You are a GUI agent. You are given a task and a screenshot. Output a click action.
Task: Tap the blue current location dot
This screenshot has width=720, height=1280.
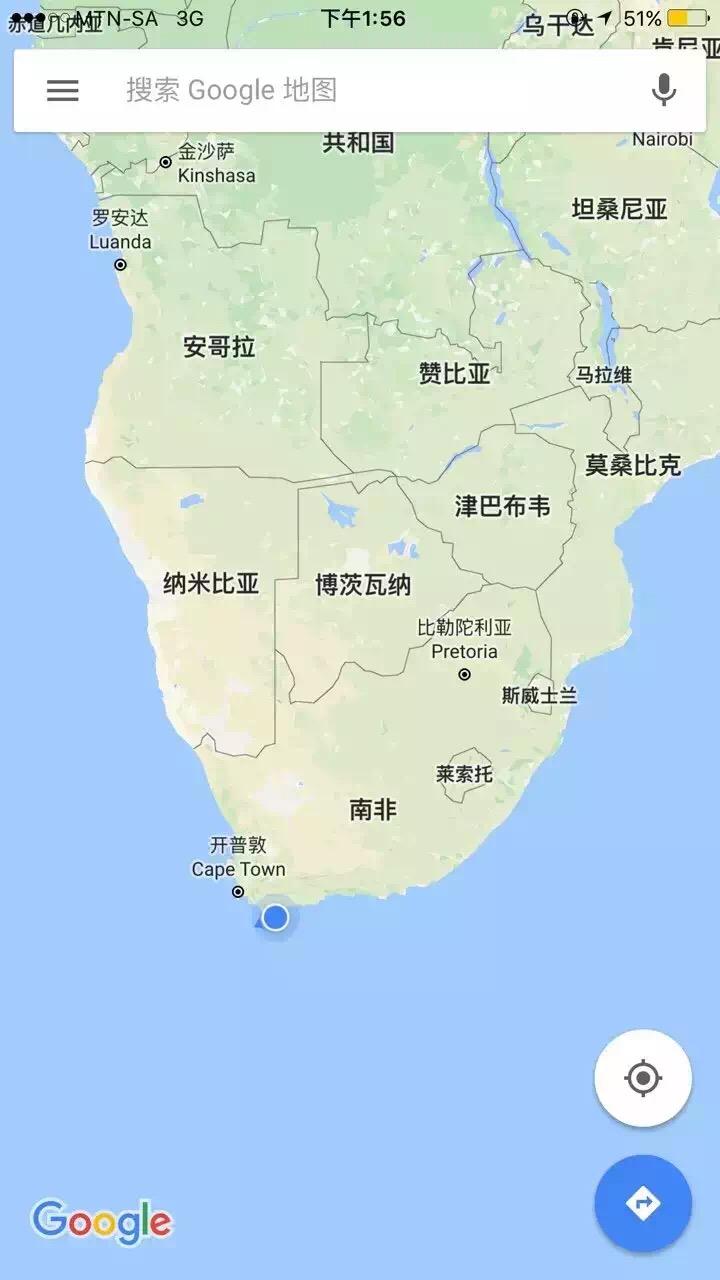coord(274,918)
